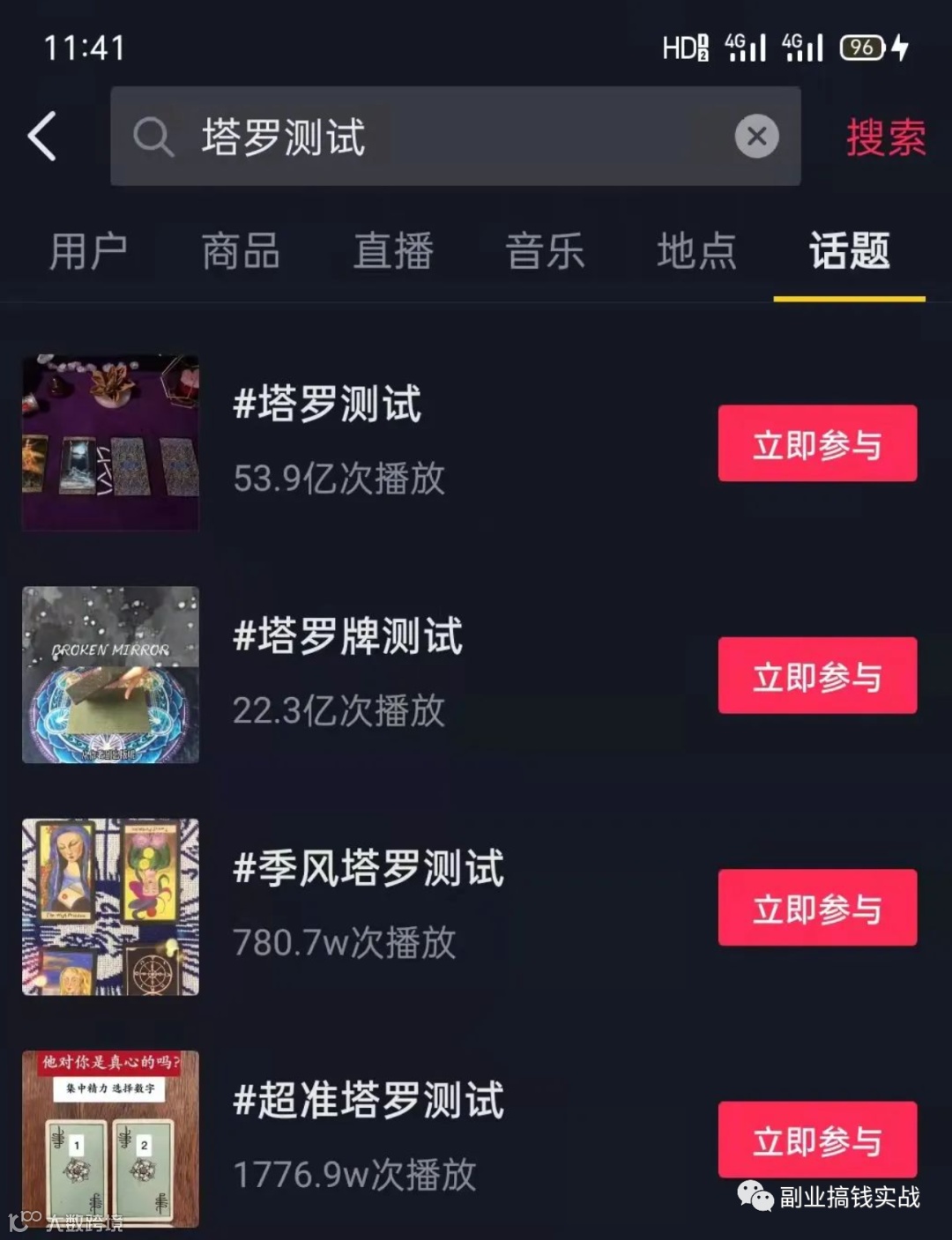952x1240 pixels.
Task: Open the #塔罗牌测试 topic
Action: click(347, 636)
